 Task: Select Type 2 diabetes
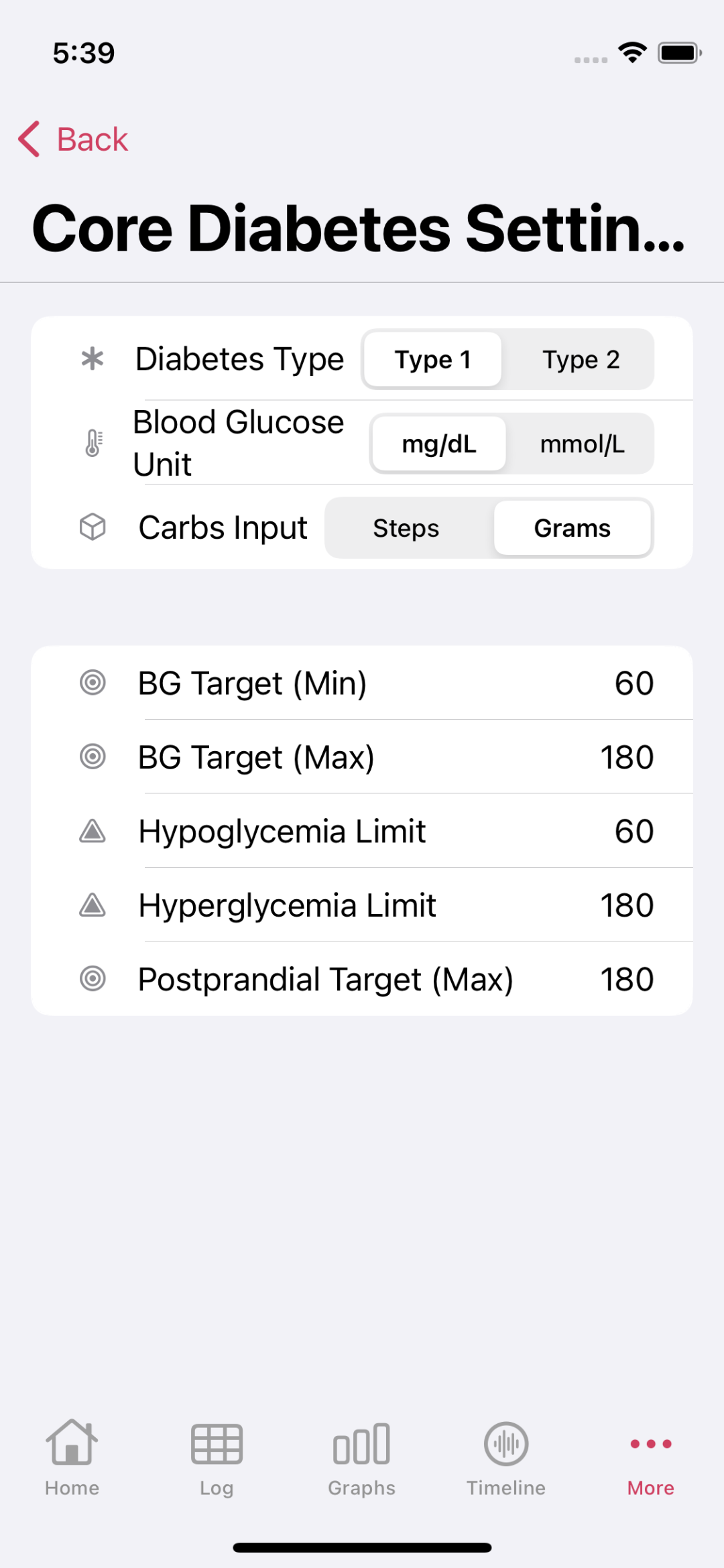tap(581, 360)
